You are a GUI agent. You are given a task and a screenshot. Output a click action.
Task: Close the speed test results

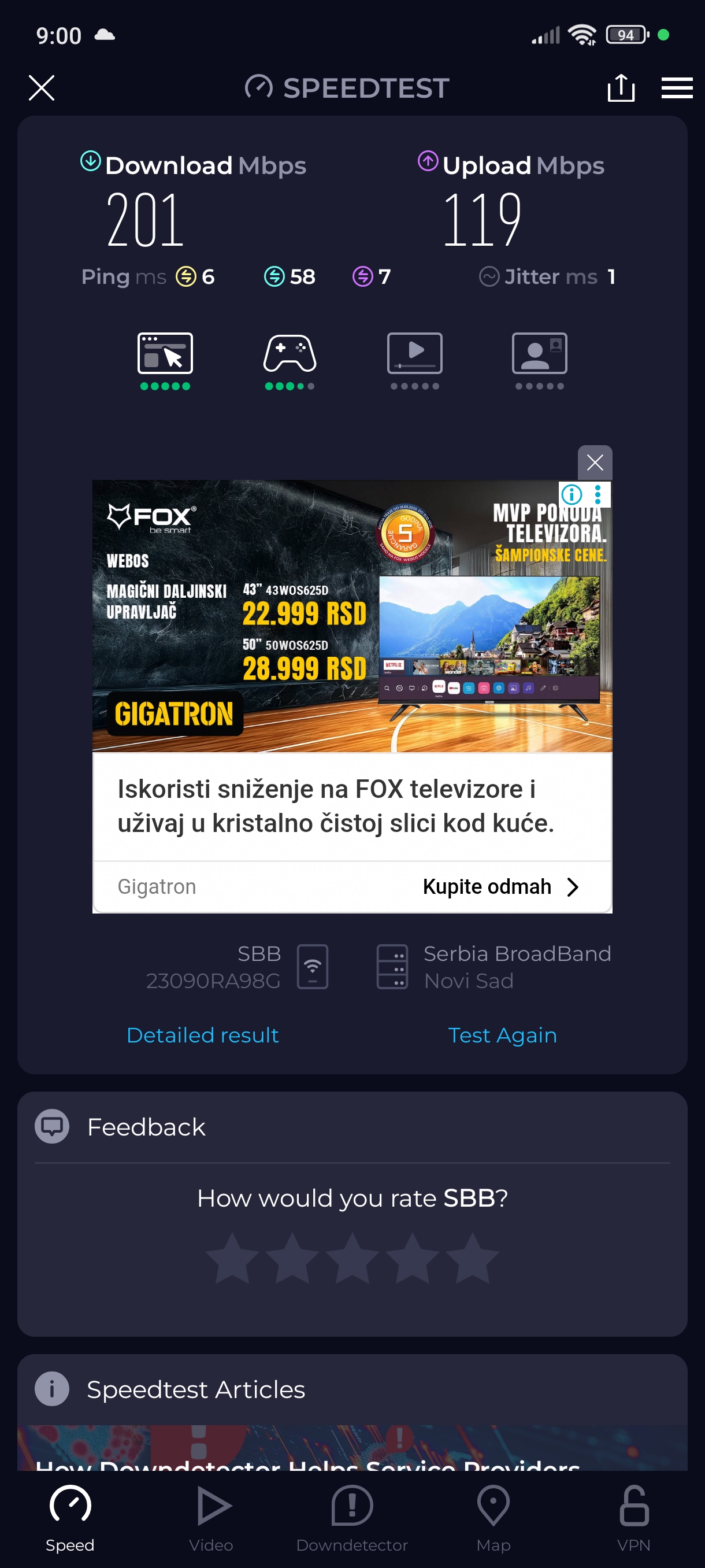42,88
